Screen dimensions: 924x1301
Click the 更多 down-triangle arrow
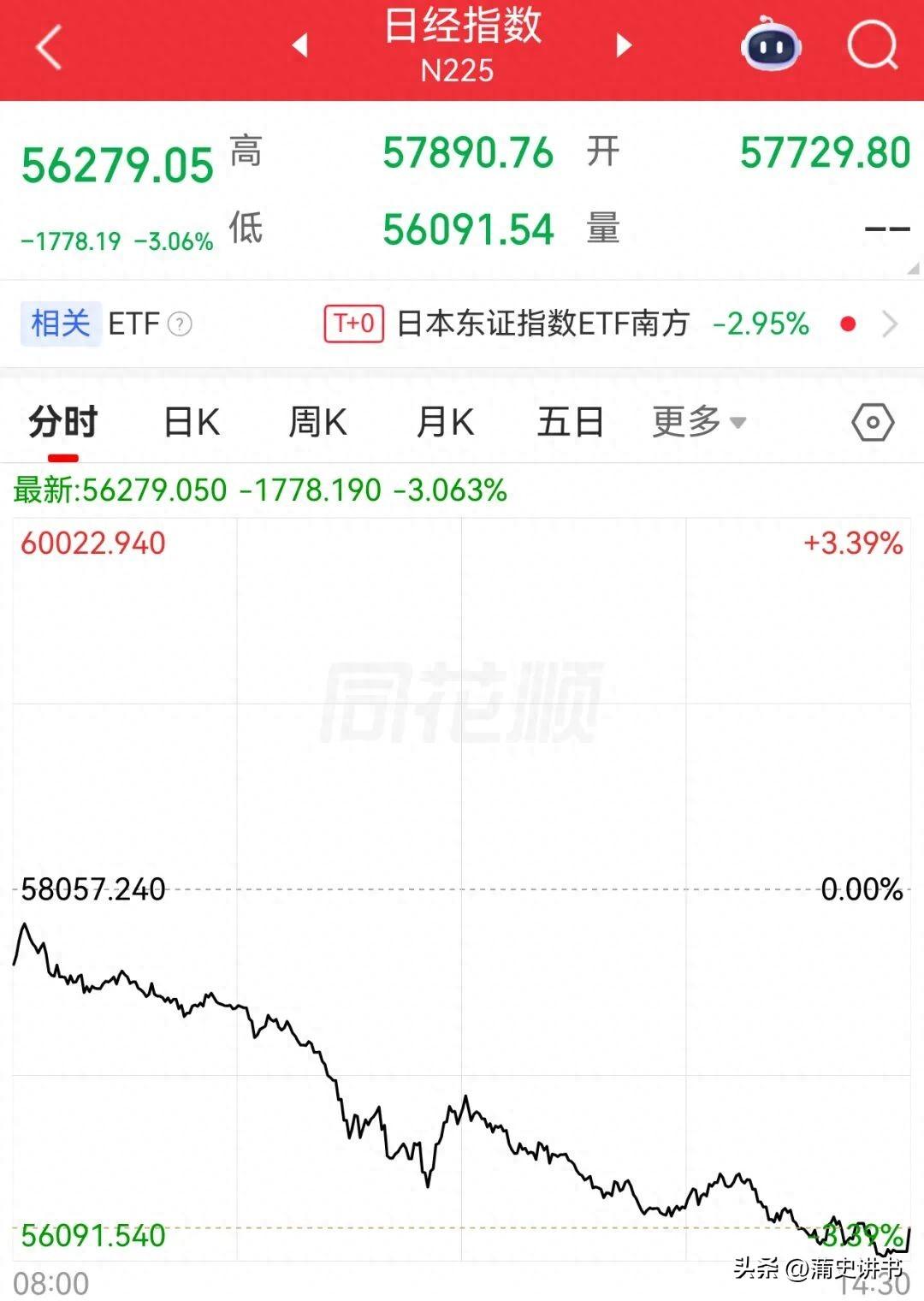(737, 423)
